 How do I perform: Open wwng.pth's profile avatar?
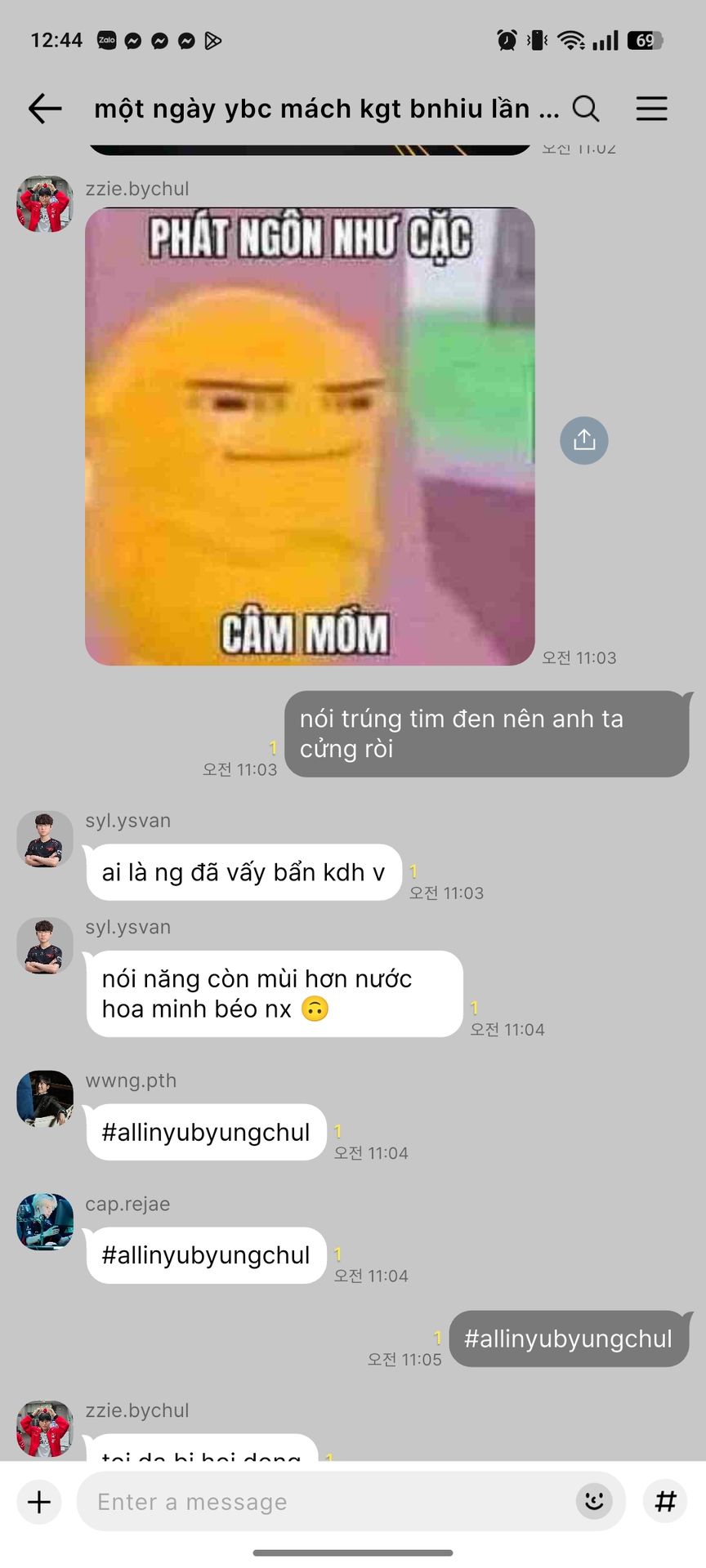pyautogui.click(x=45, y=1098)
